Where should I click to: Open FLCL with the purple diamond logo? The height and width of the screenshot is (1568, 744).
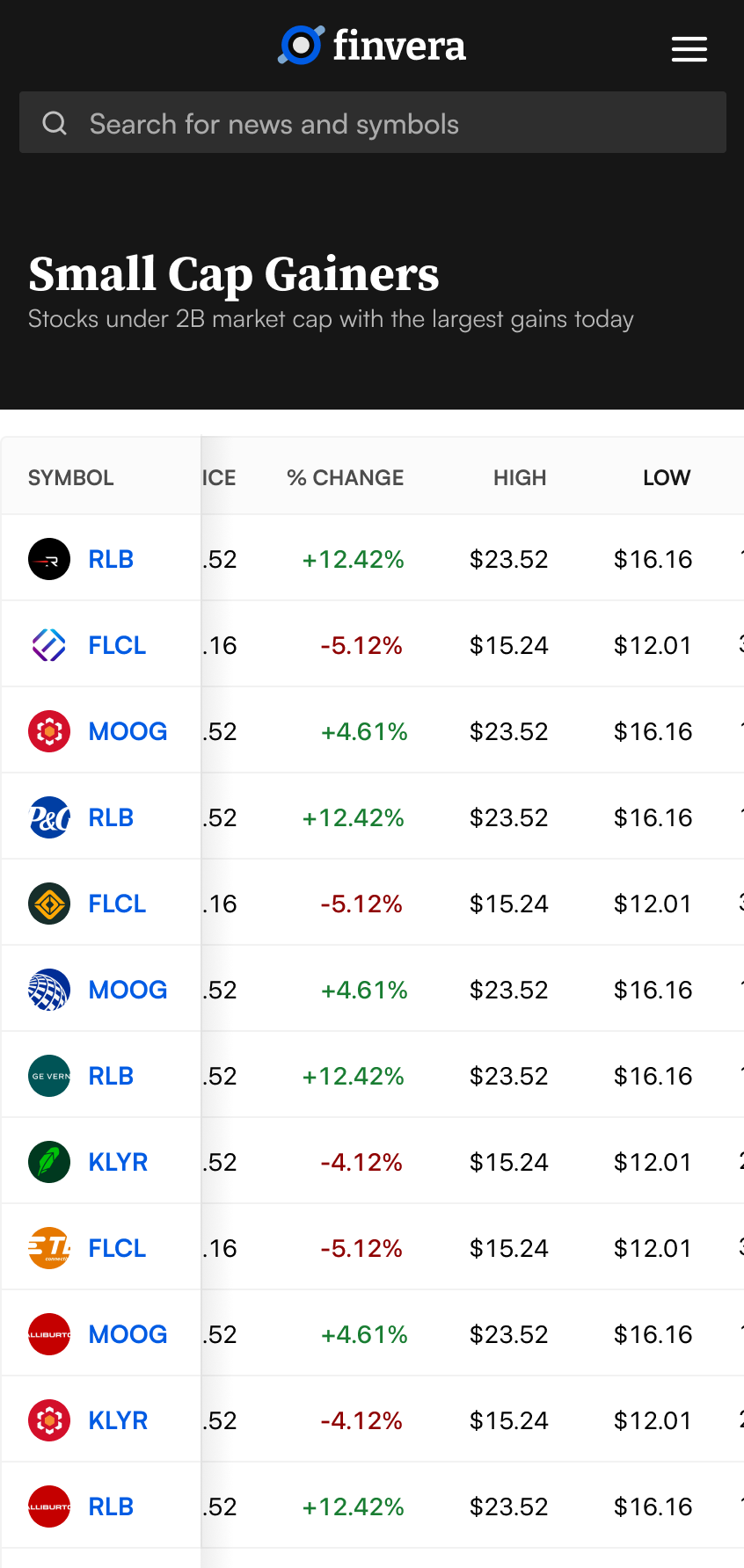coord(117,645)
